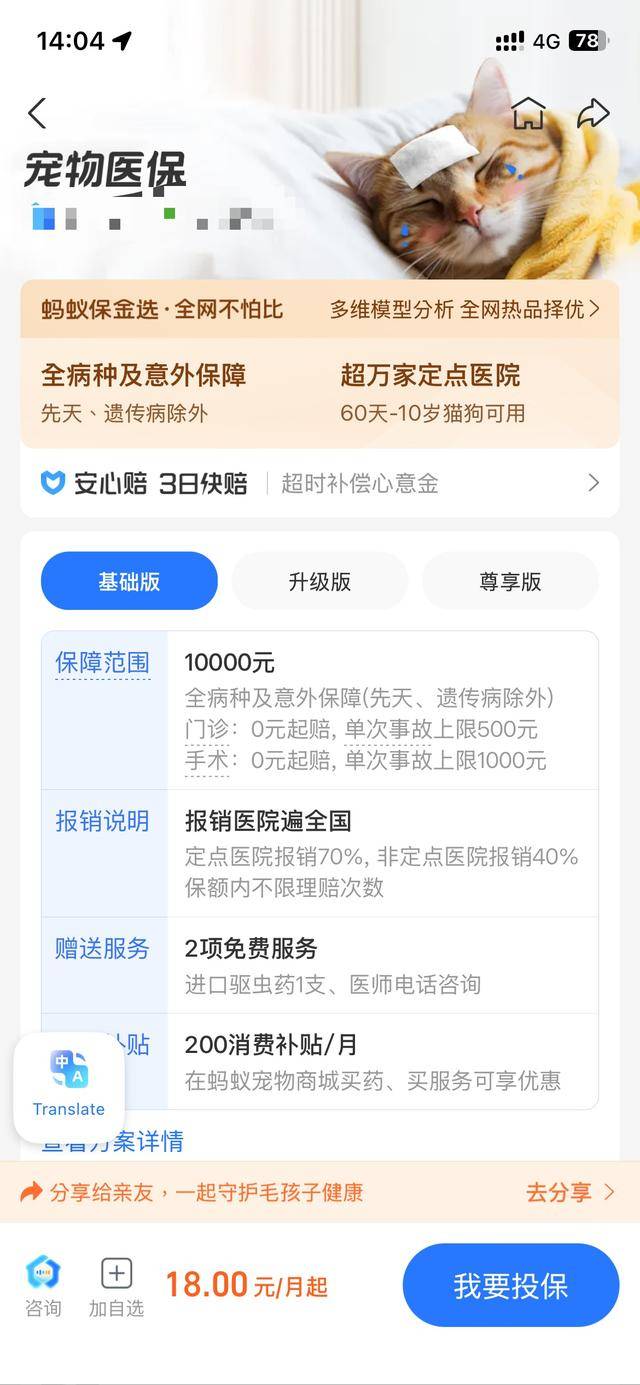Viewport: 640px width, 1385px height.
Task: Tap the underlined 门诊 term
Action: (207, 730)
